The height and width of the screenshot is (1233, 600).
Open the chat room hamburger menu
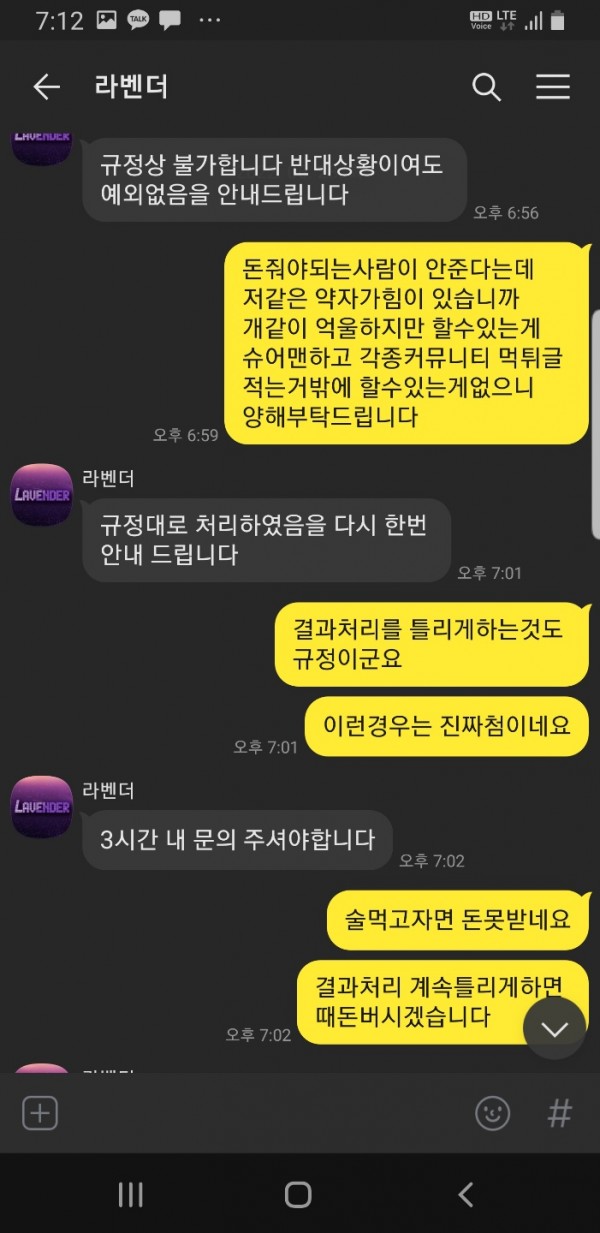click(552, 87)
